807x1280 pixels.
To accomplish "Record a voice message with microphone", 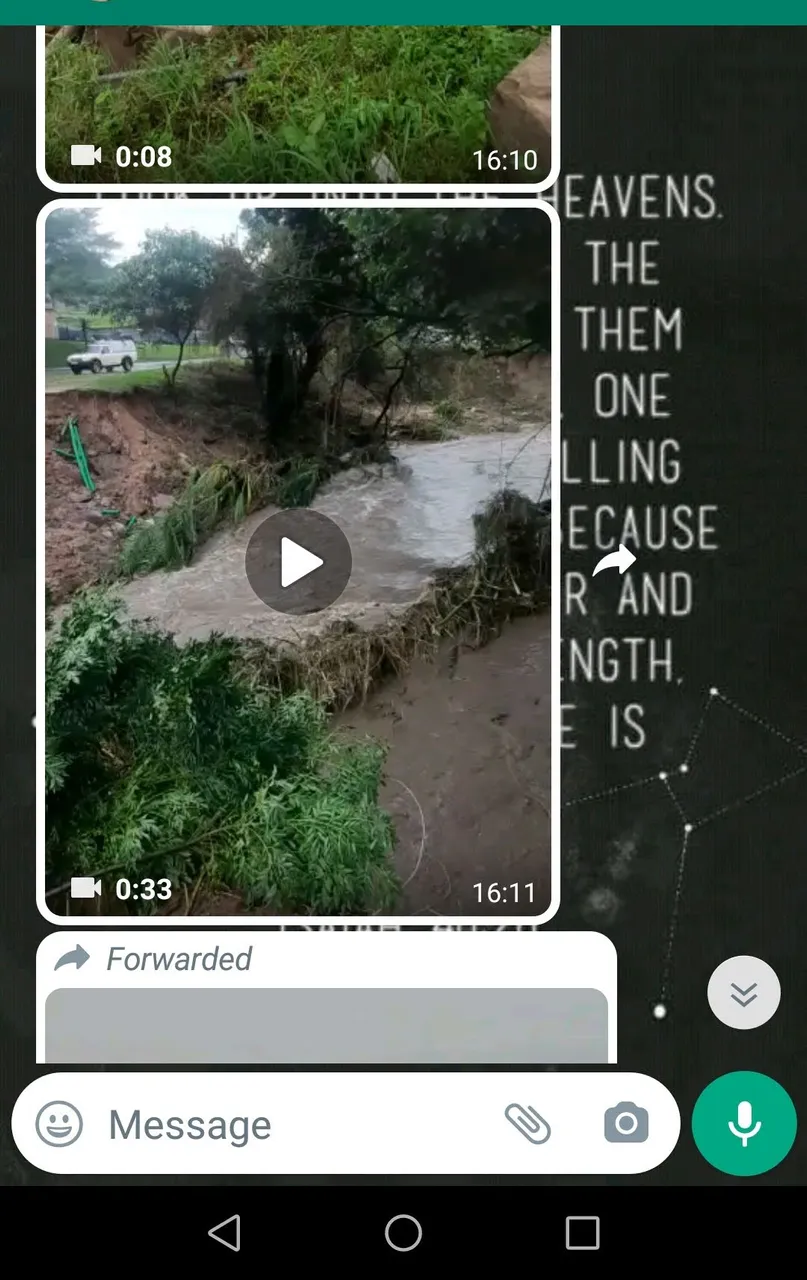I will (744, 1124).
